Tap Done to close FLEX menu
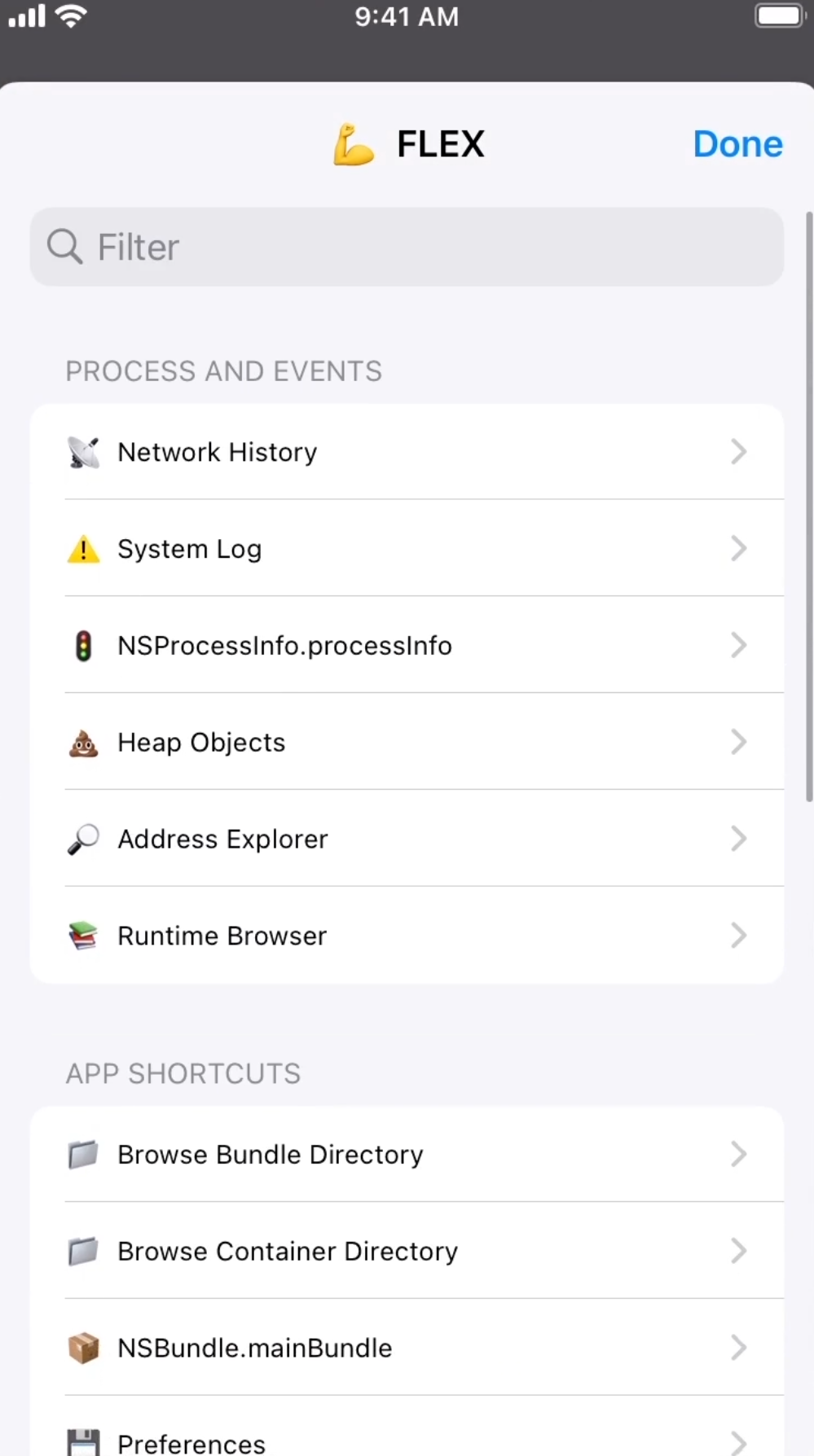The height and width of the screenshot is (1456, 814). (x=737, y=144)
